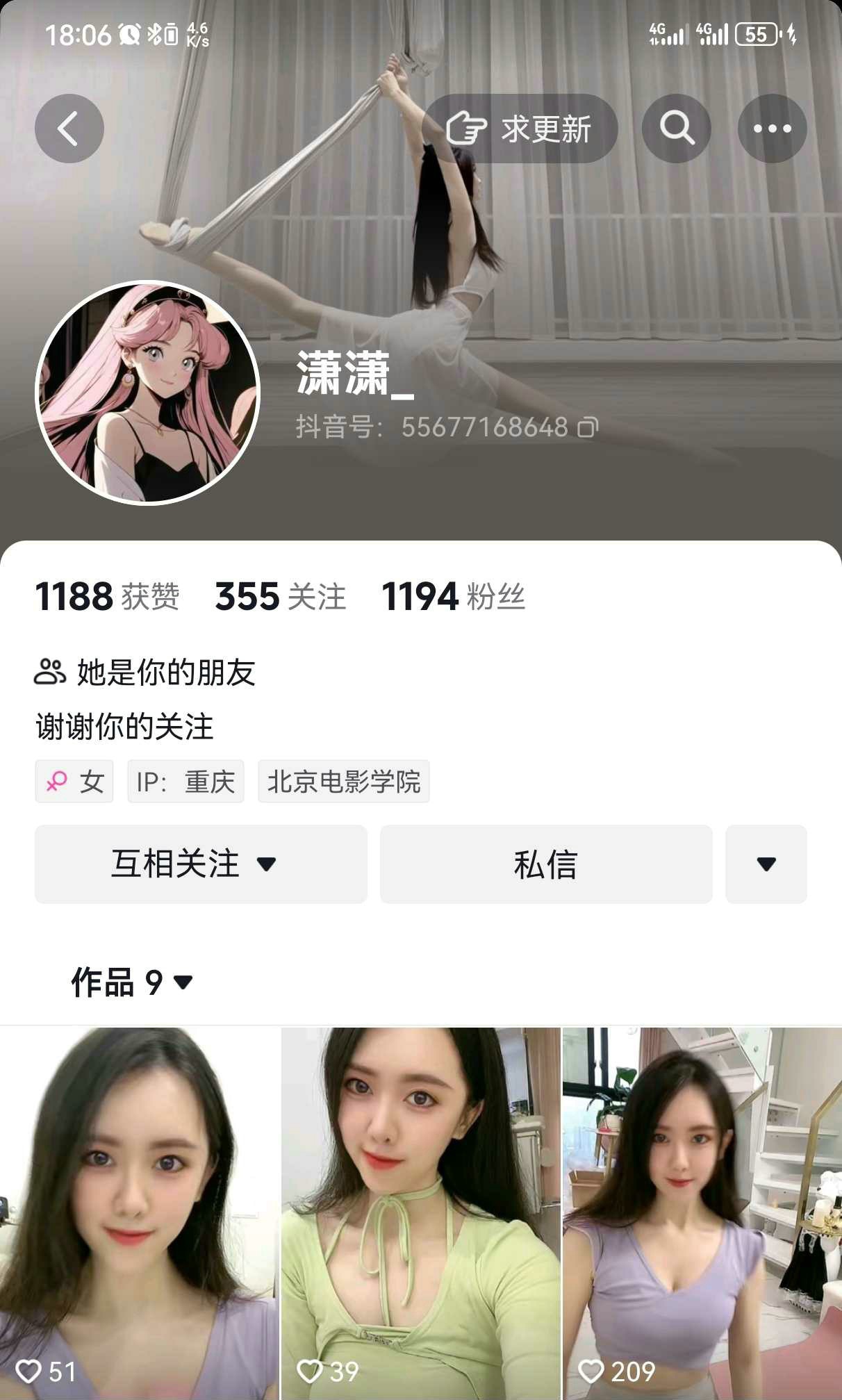The height and width of the screenshot is (1400, 842).
Task: Tap the 北京电影学院 school tag
Action: 343,782
